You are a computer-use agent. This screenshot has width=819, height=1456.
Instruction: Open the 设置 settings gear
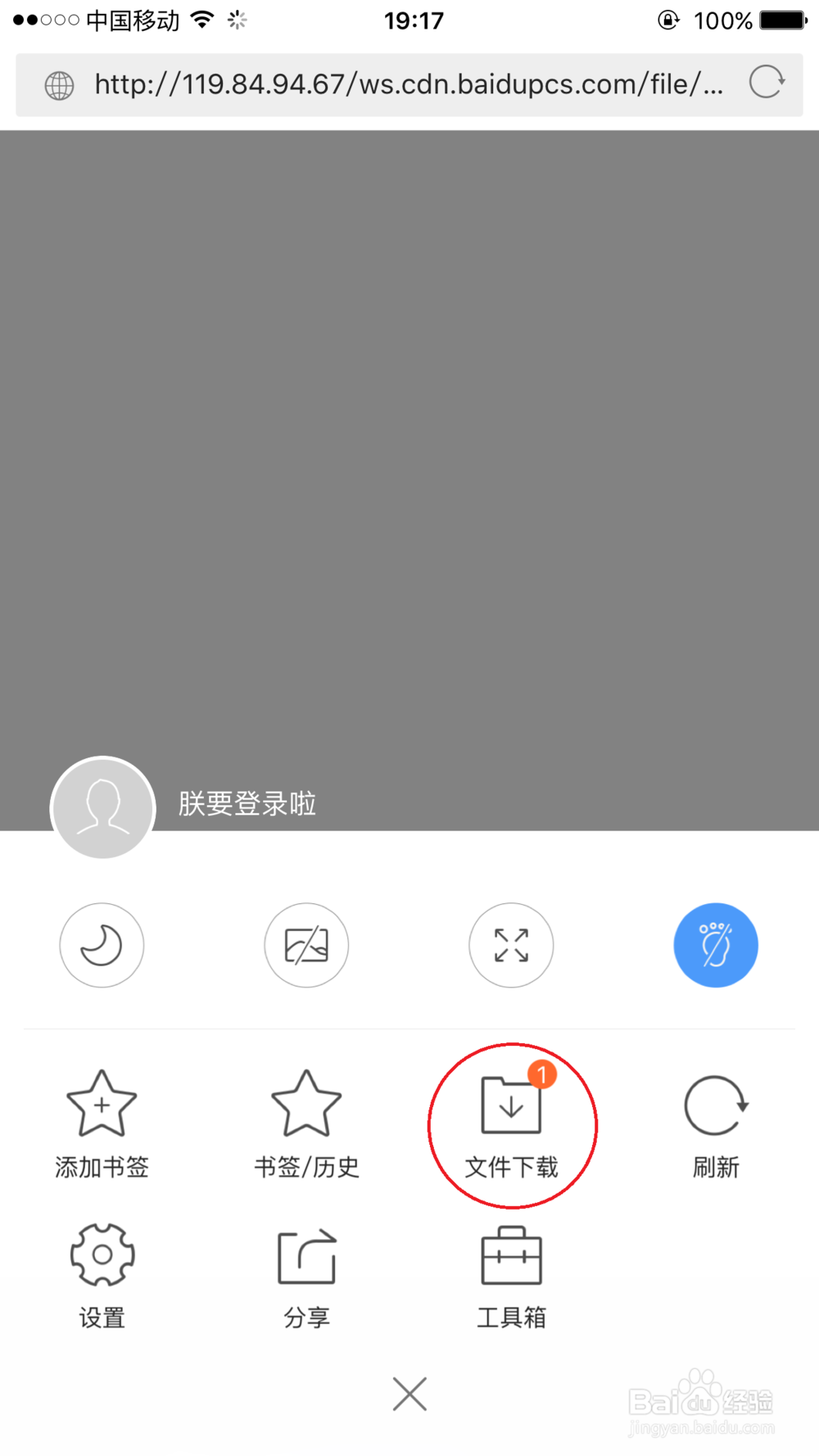click(x=102, y=1253)
